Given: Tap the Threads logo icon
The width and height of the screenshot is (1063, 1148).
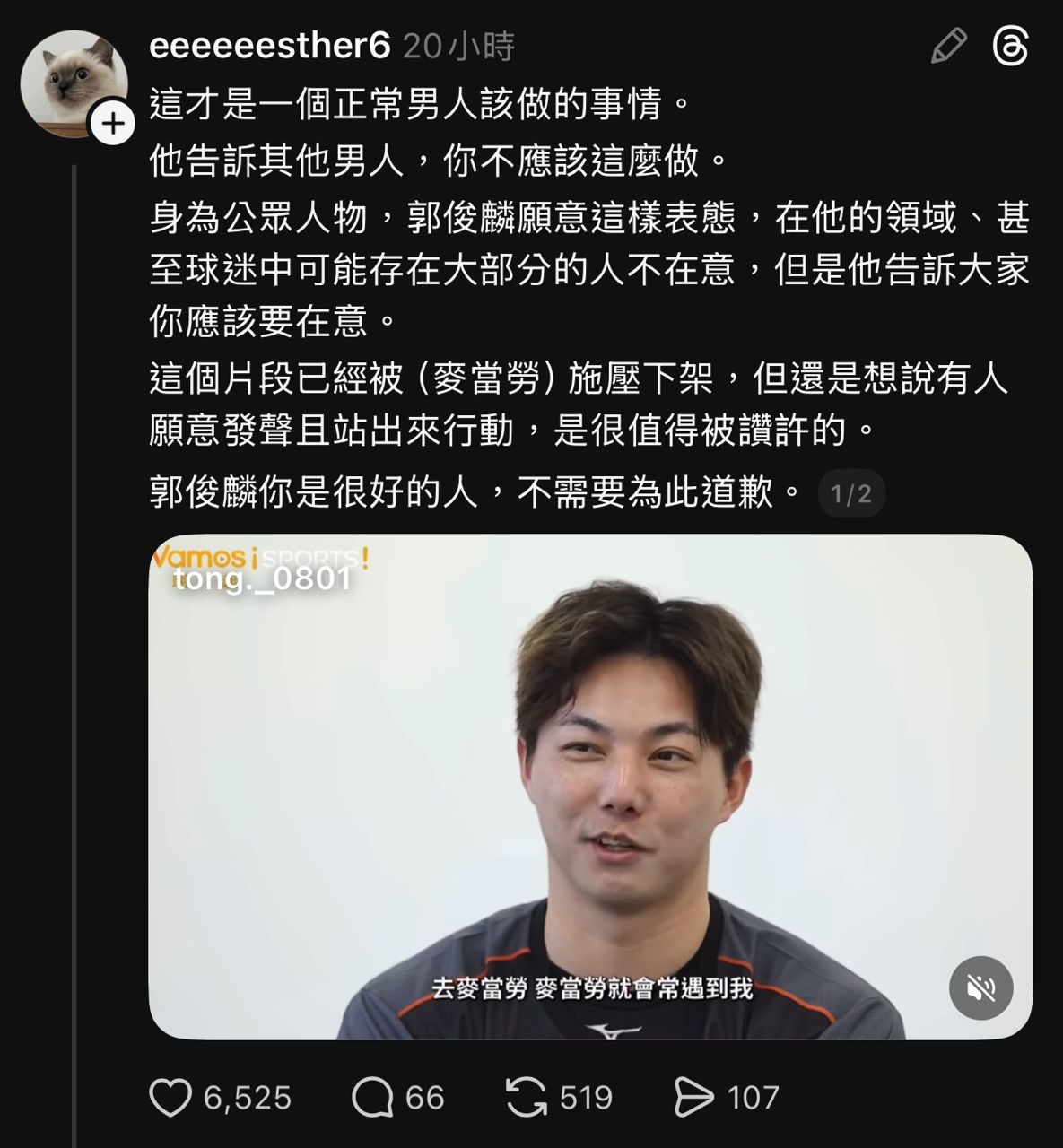Looking at the screenshot, I should pos(1011,46).
